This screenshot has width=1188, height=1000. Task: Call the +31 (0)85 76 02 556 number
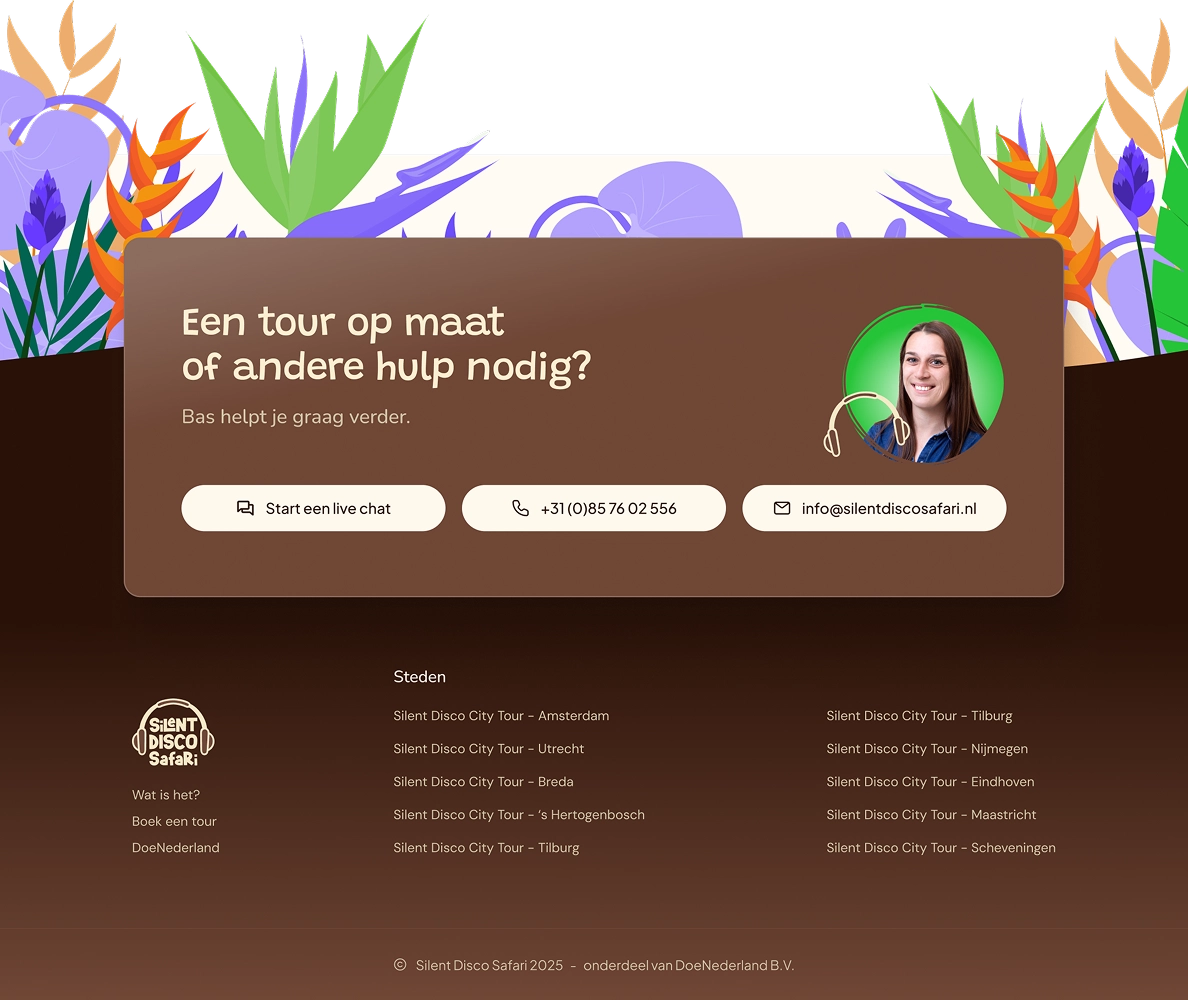click(x=593, y=508)
